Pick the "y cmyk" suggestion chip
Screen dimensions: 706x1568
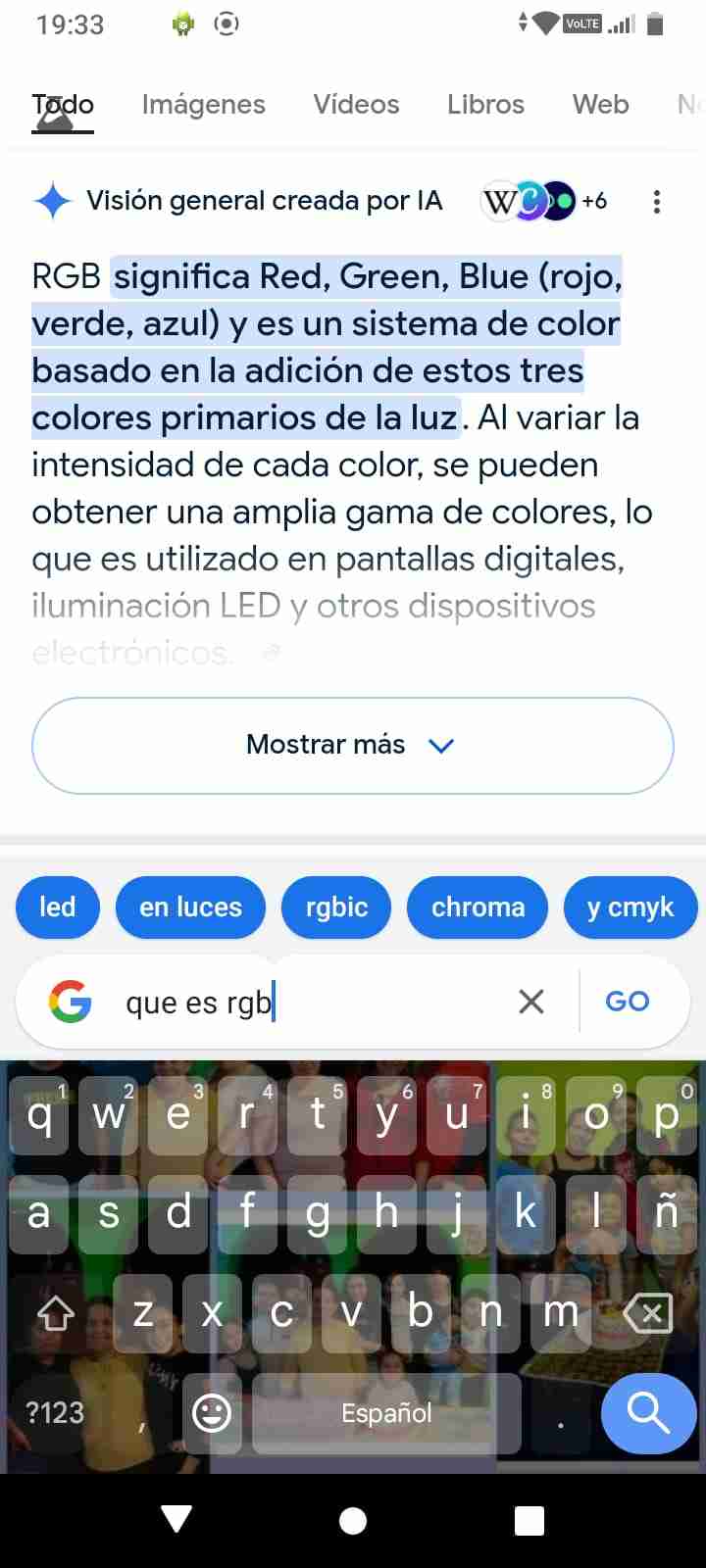tap(630, 906)
